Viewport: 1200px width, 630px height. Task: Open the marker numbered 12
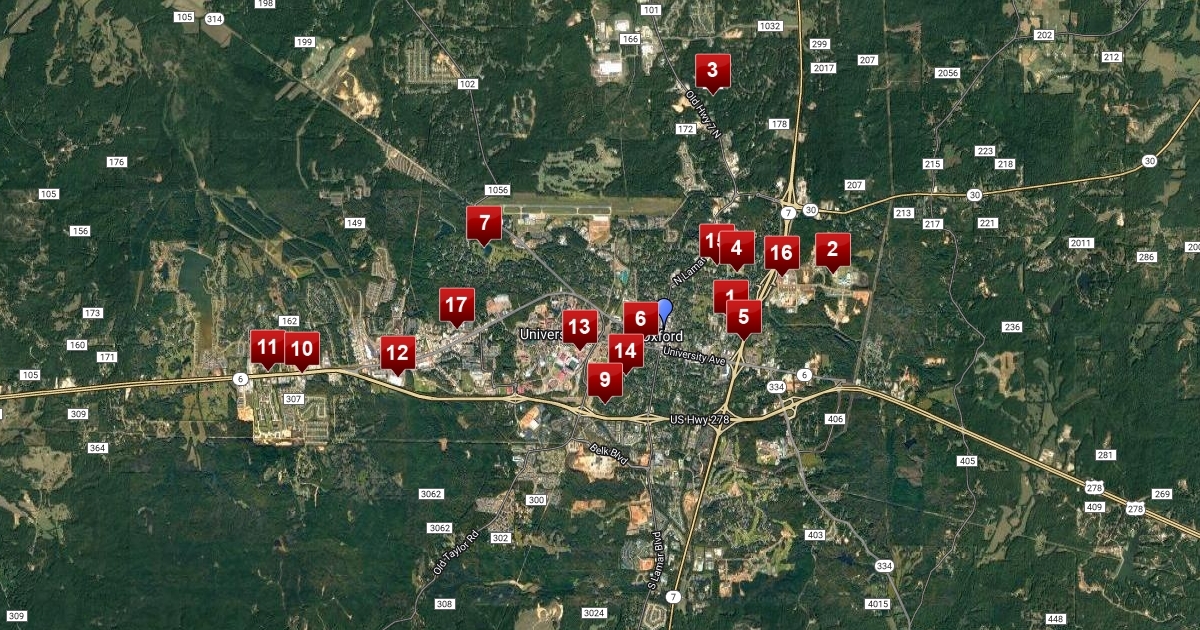click(x=398, y=352)
